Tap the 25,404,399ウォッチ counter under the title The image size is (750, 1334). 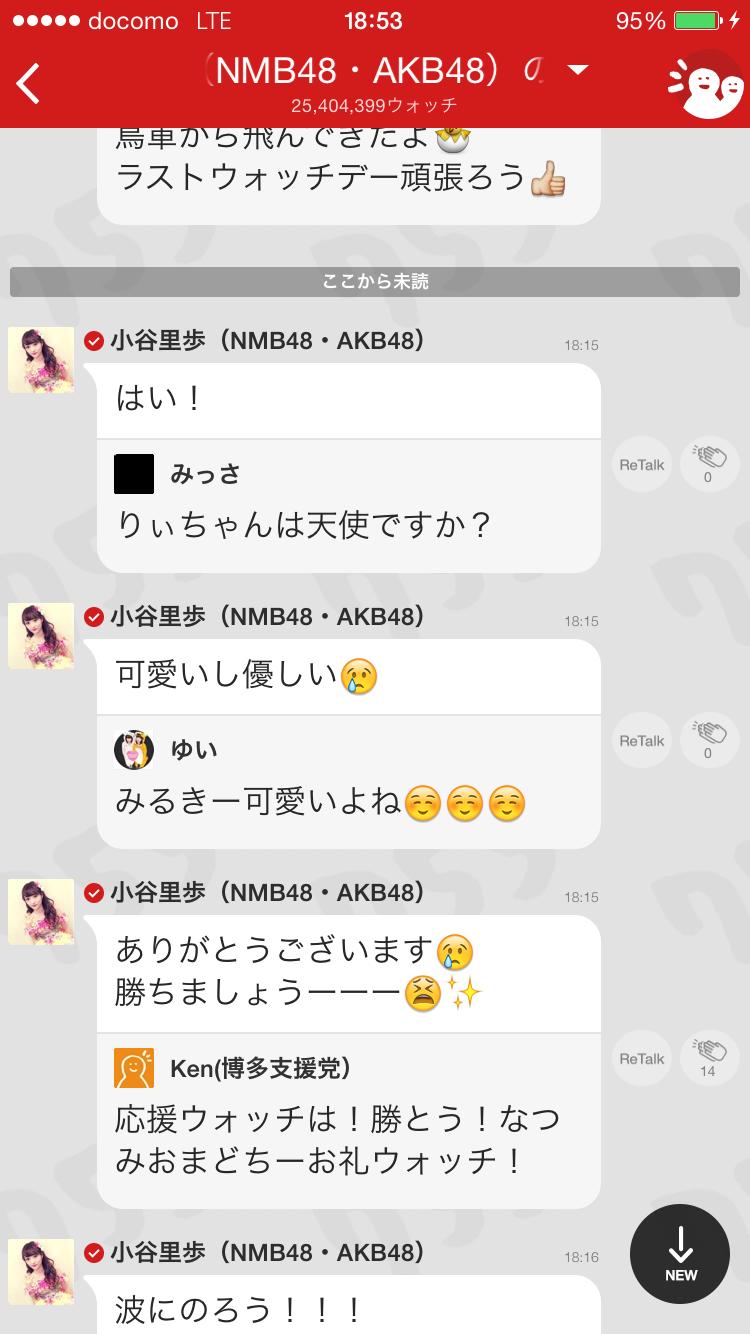pos(375,103)
